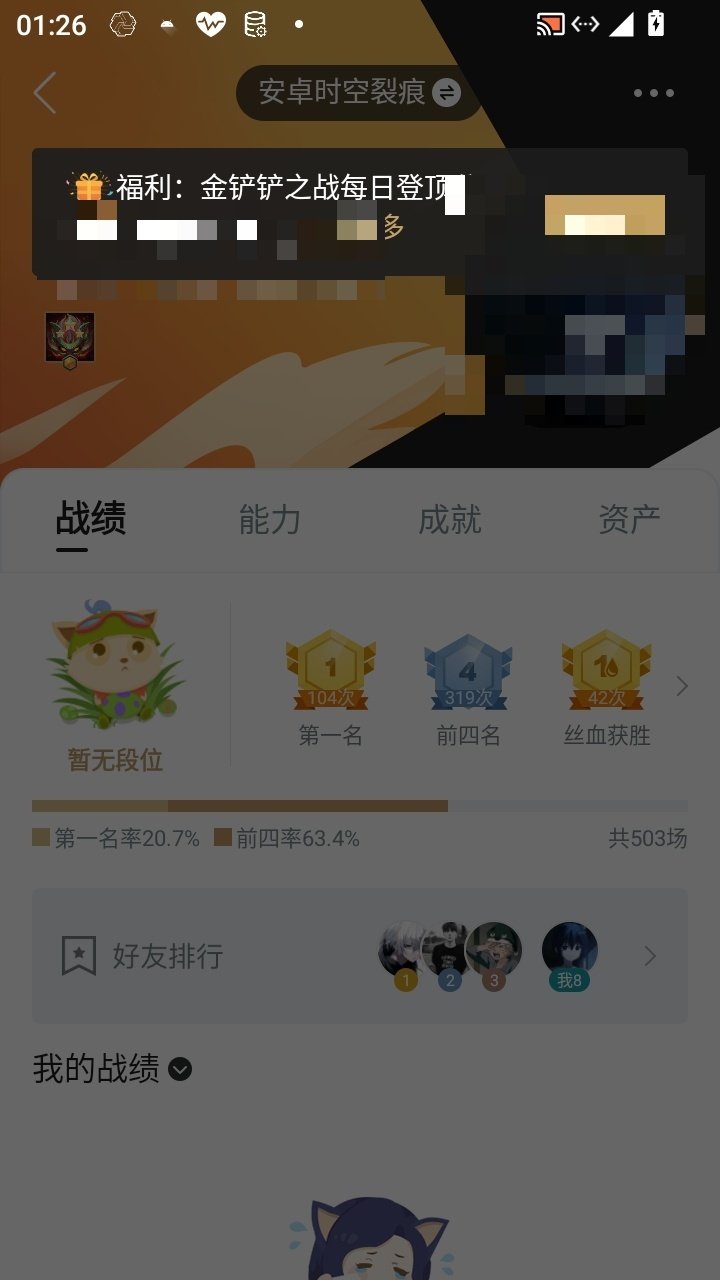
Task: Tap the chevron beside the achievement medals
Action: coord(683,686)
